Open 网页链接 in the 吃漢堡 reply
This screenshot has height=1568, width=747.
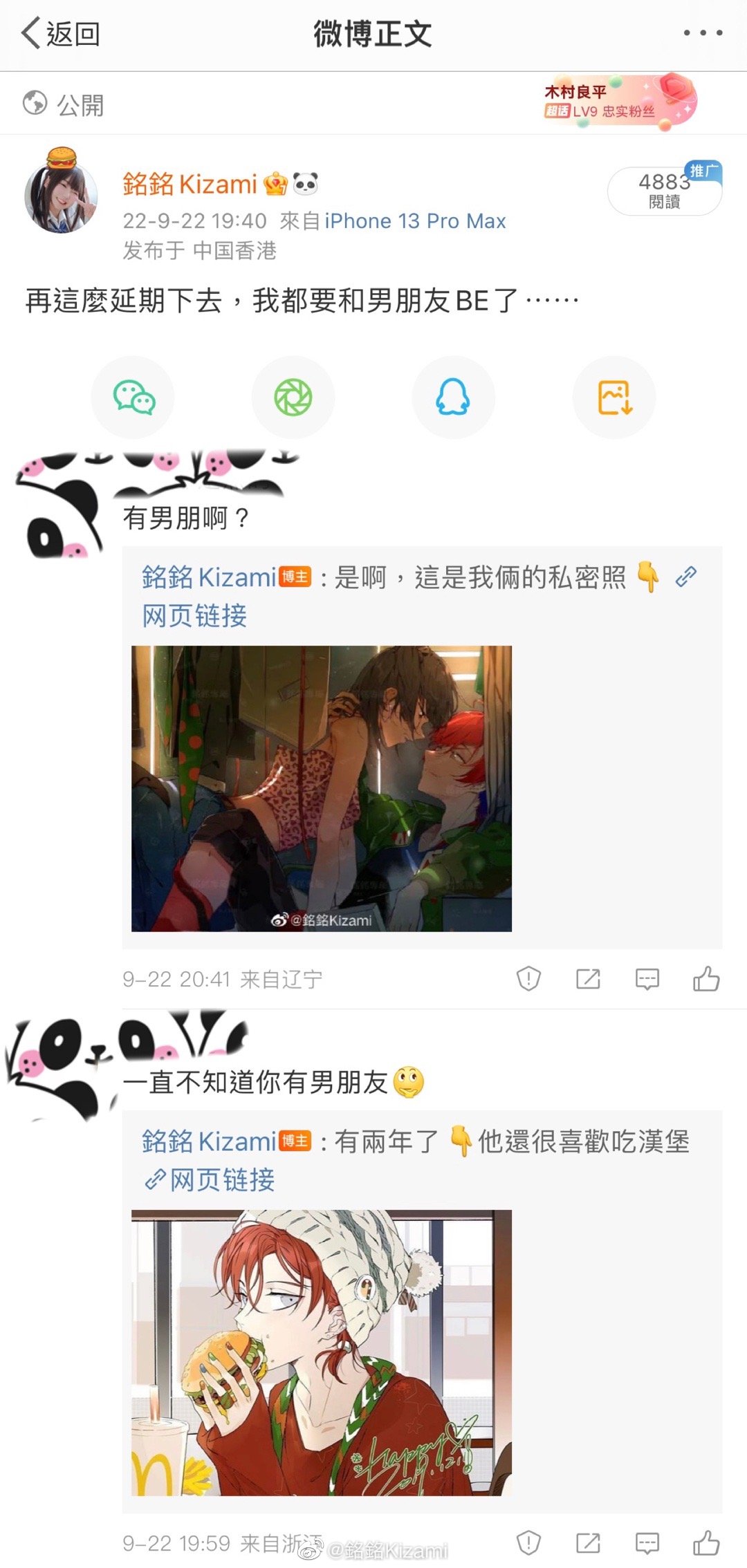pyautogui.click(x=221, y=1179)
